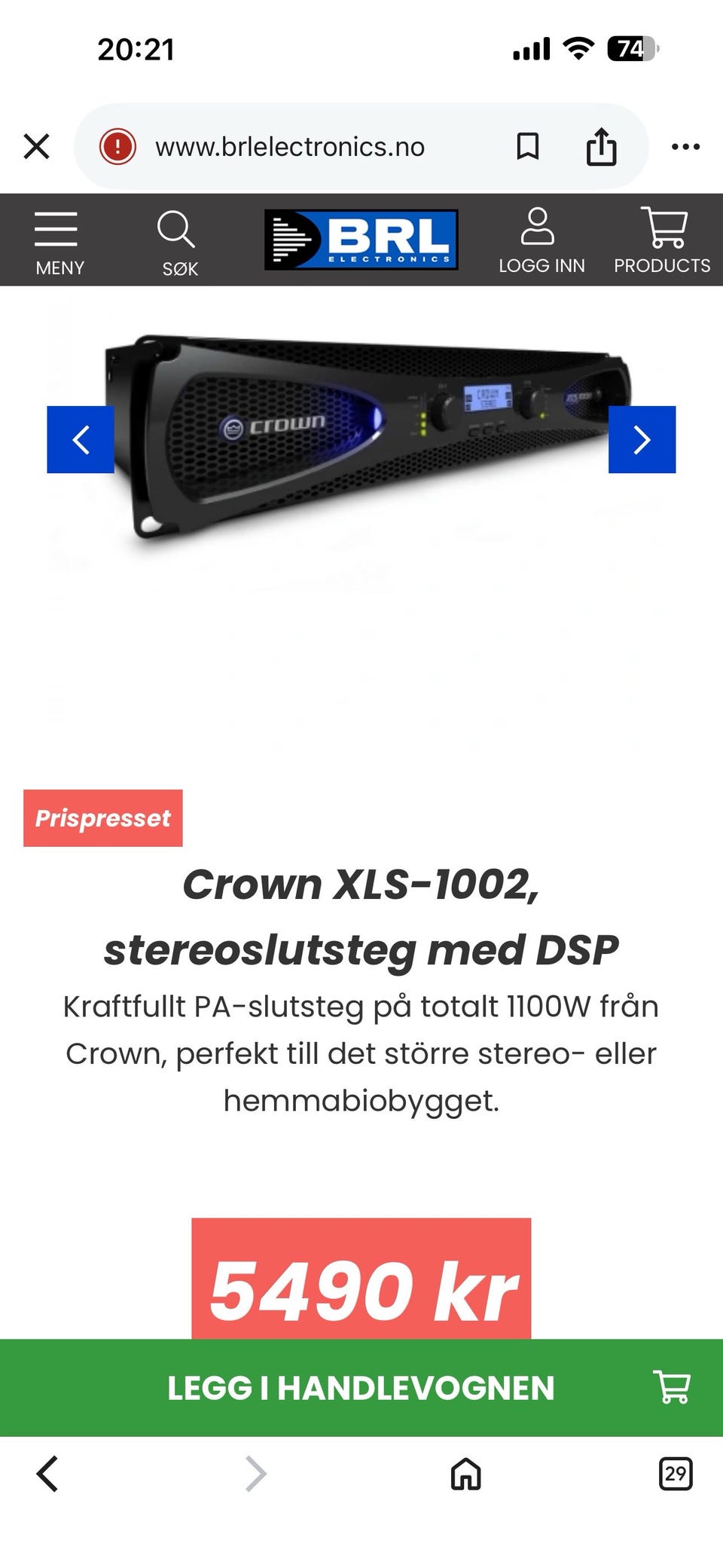
Task: Bookmark this page
Action: pos(527,146)
